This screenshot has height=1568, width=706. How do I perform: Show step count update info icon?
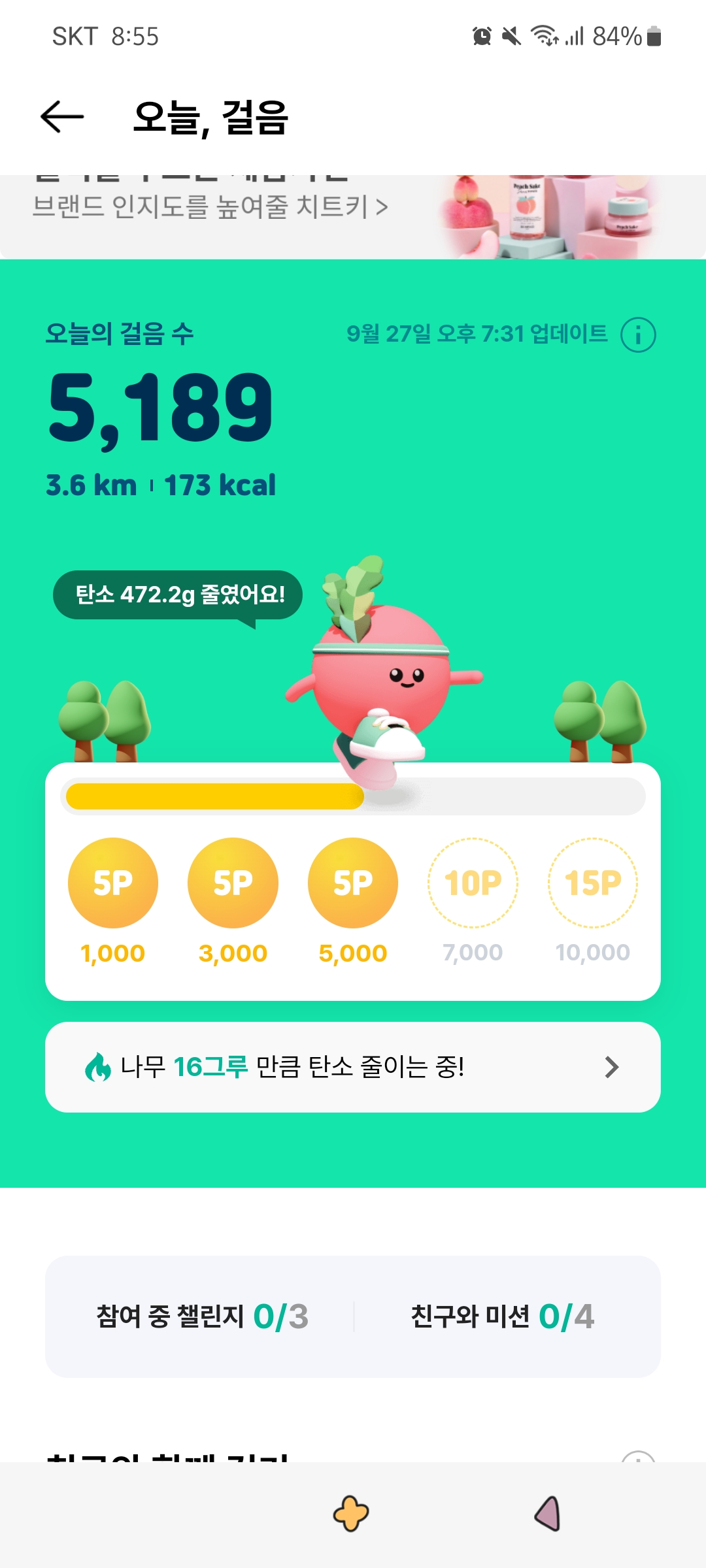[x=638, y=335]
